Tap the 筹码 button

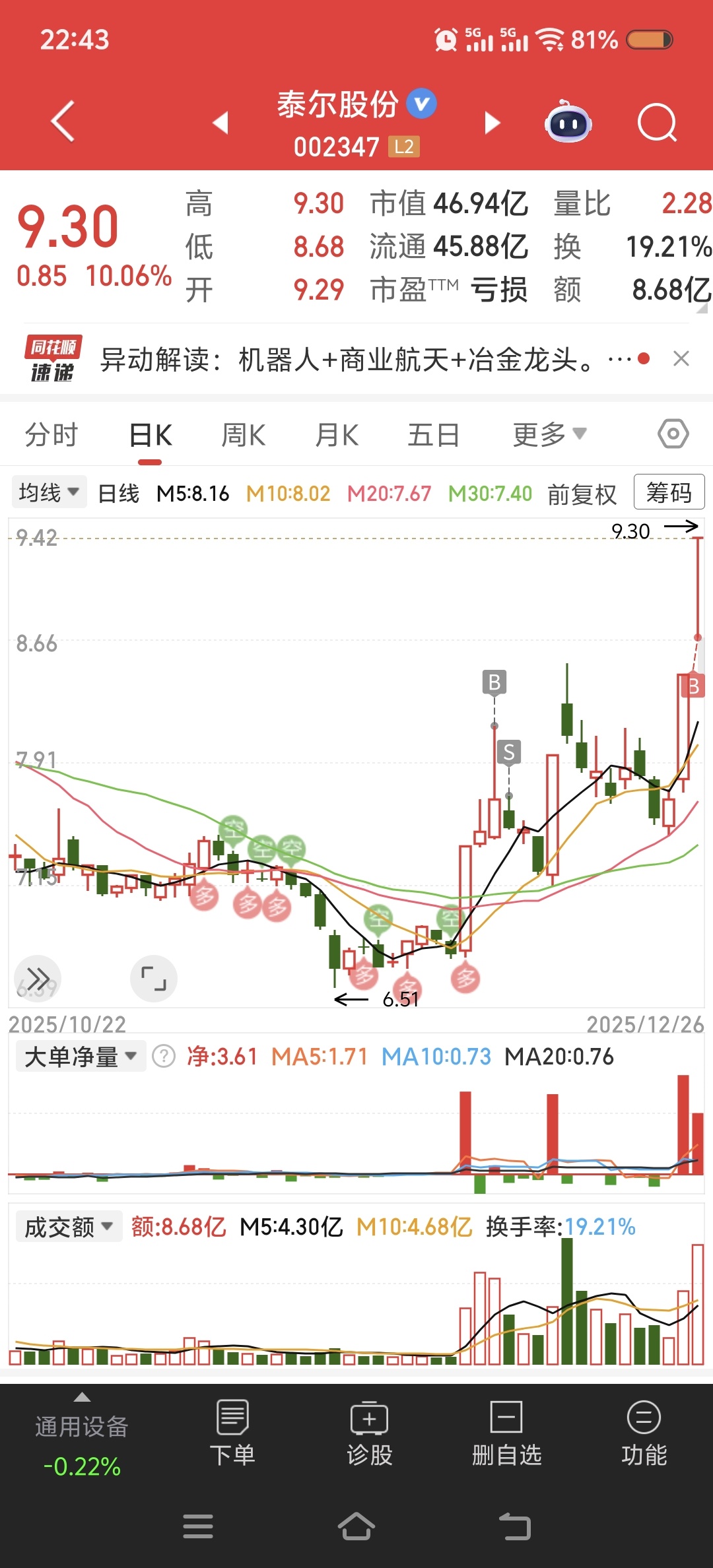coord(669,492)
